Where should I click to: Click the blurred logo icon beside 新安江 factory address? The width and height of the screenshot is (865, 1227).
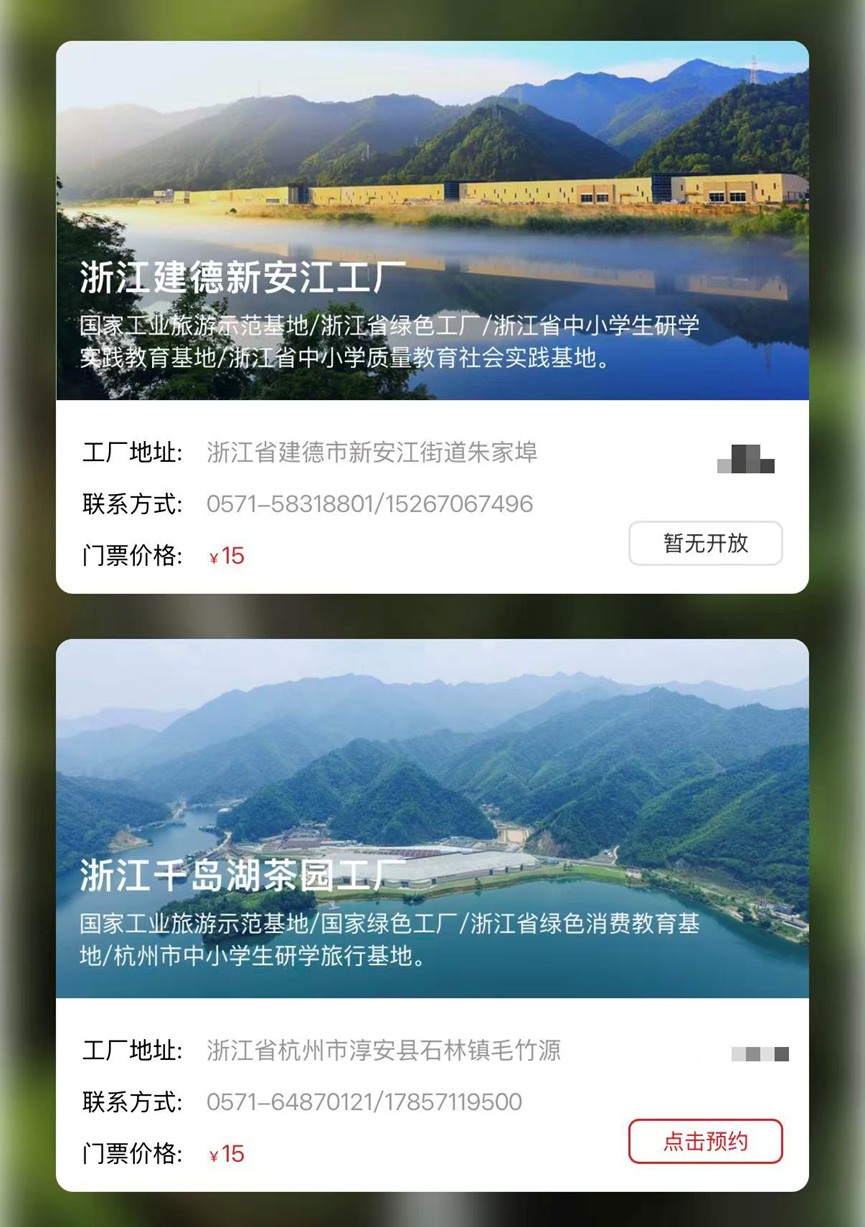[747, 462]
